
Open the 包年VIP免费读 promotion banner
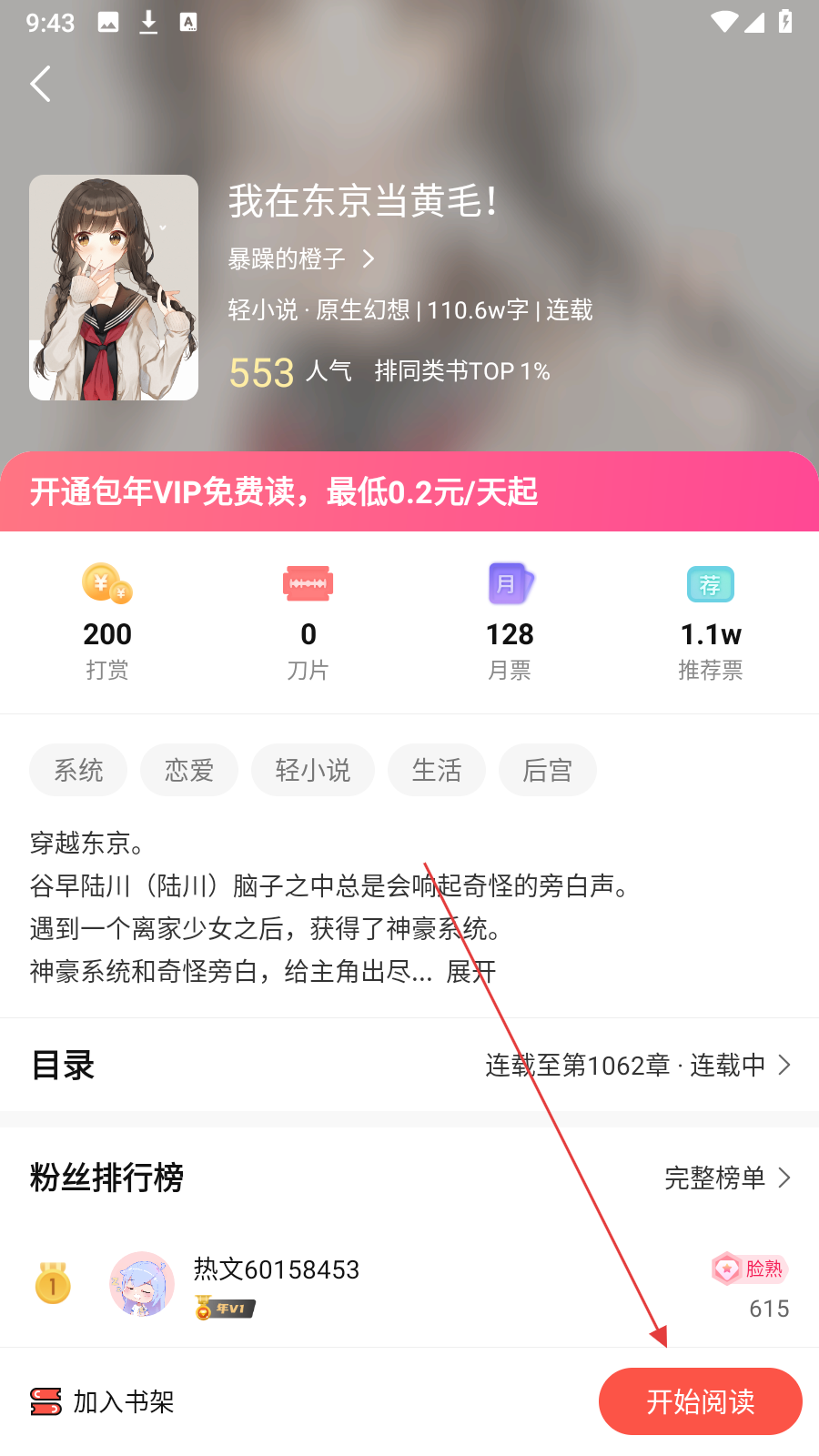[409, 491]
